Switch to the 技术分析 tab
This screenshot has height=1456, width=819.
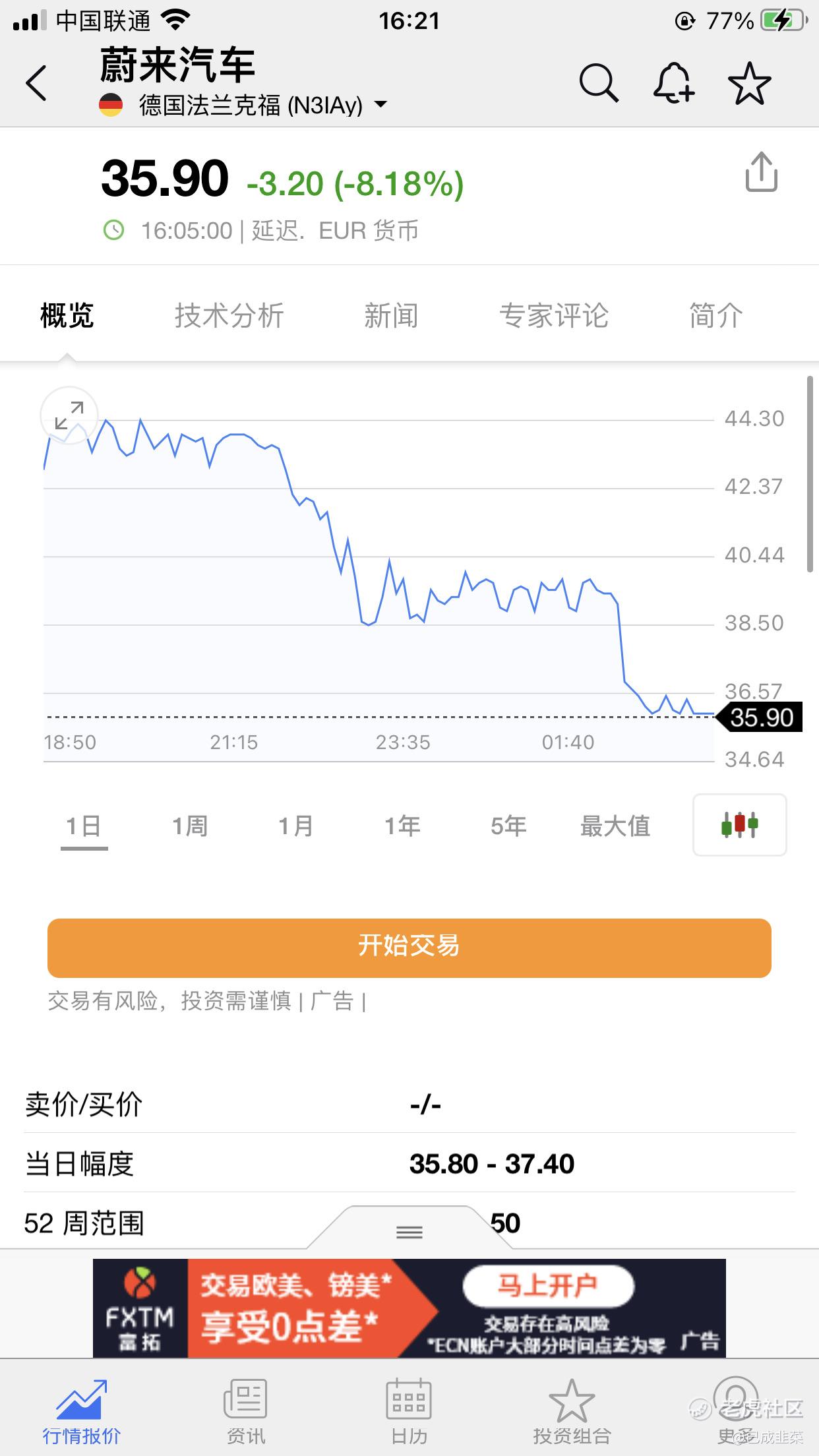coord(229,315)
